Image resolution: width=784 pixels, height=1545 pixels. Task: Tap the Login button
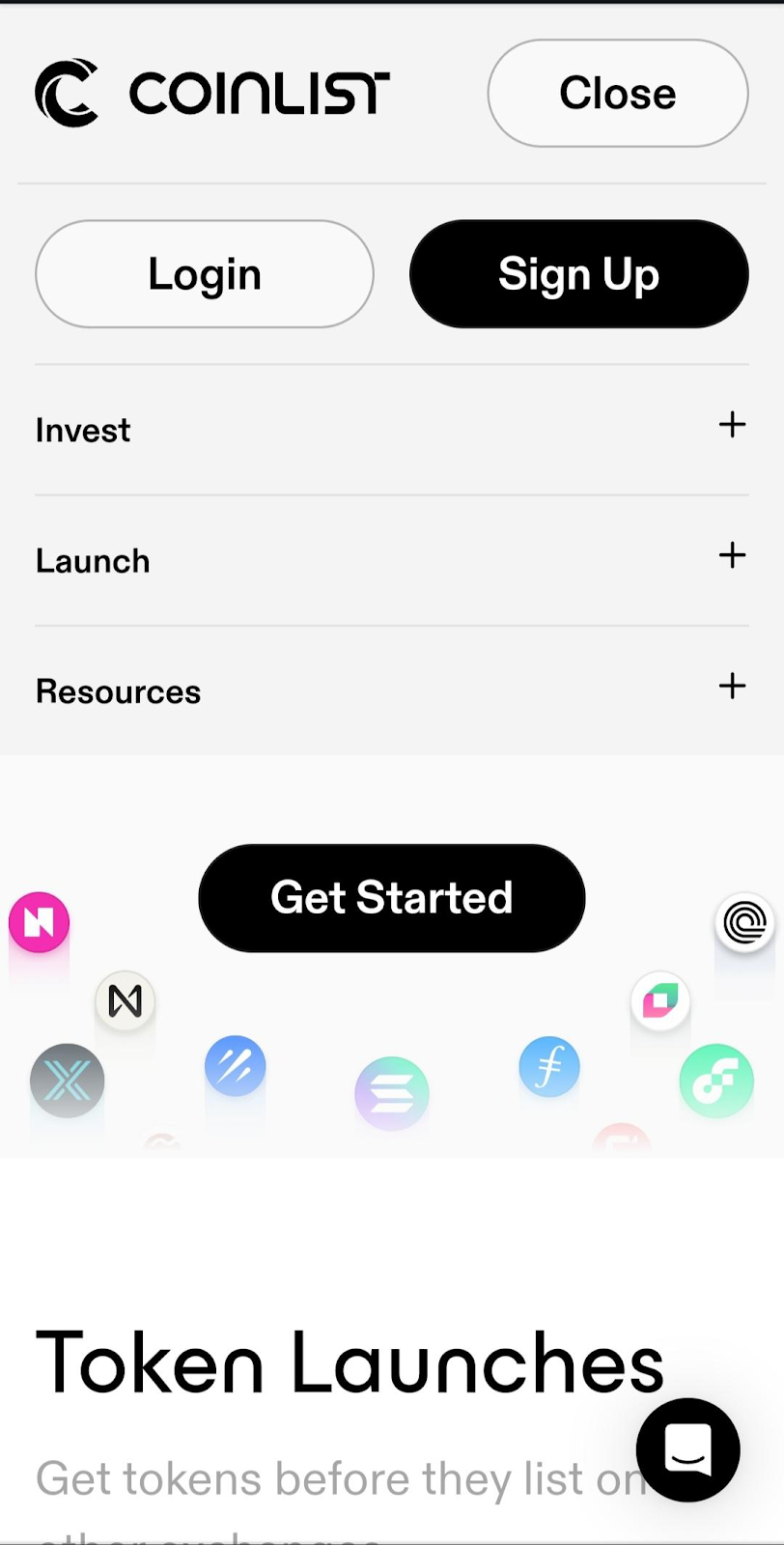[x=205, y=274]
